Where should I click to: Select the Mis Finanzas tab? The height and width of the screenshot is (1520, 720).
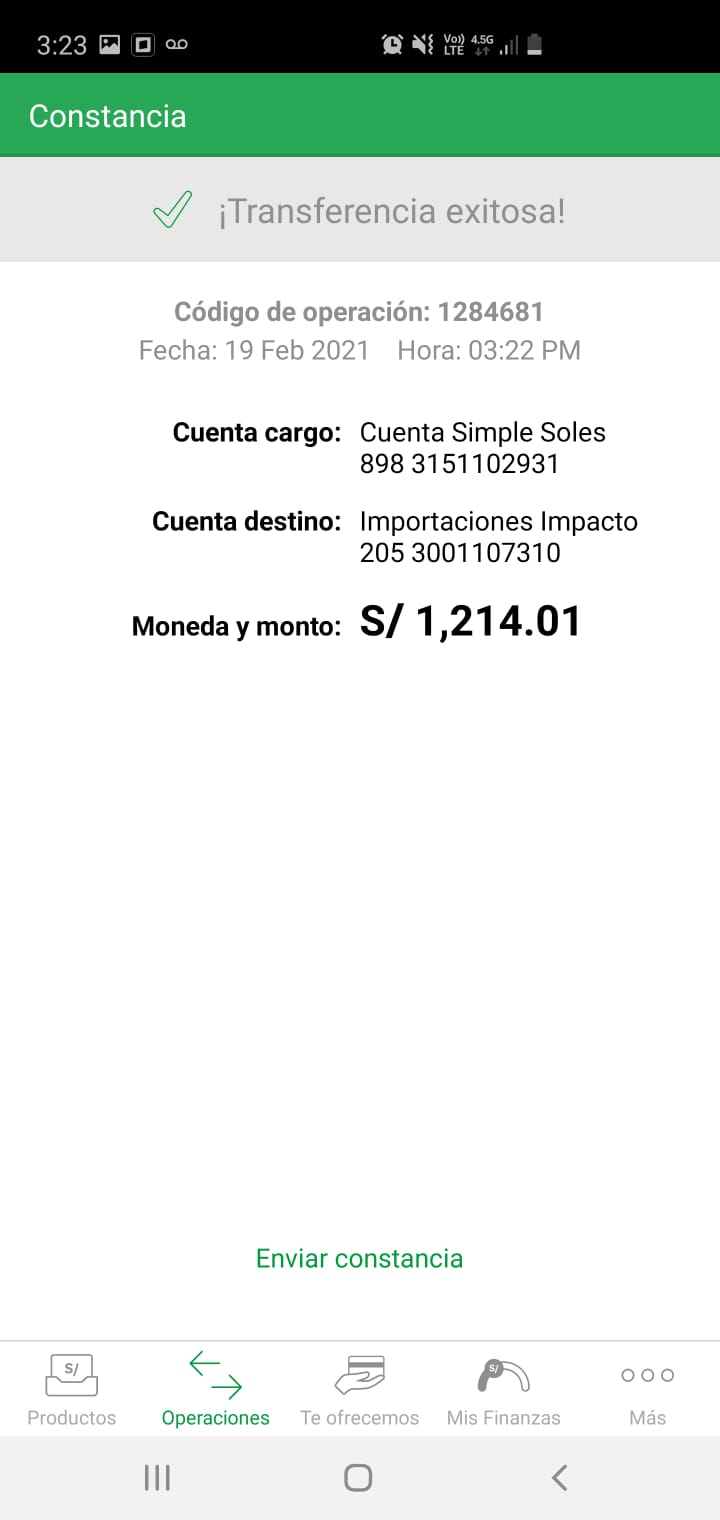tap(504, 1390)
